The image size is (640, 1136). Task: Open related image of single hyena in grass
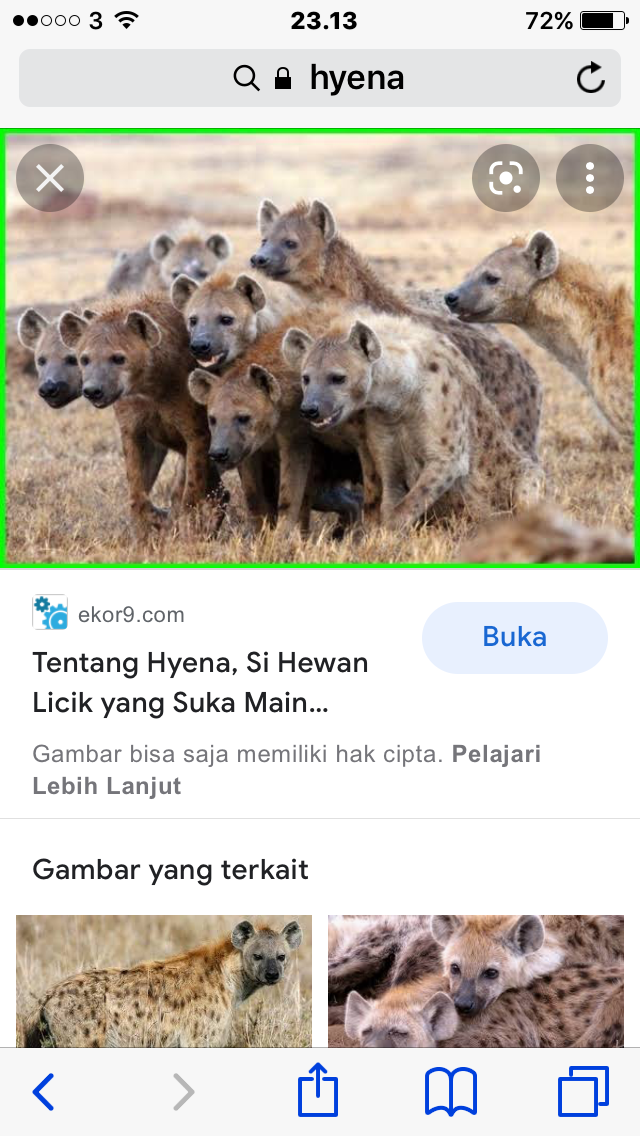point(164,980)
